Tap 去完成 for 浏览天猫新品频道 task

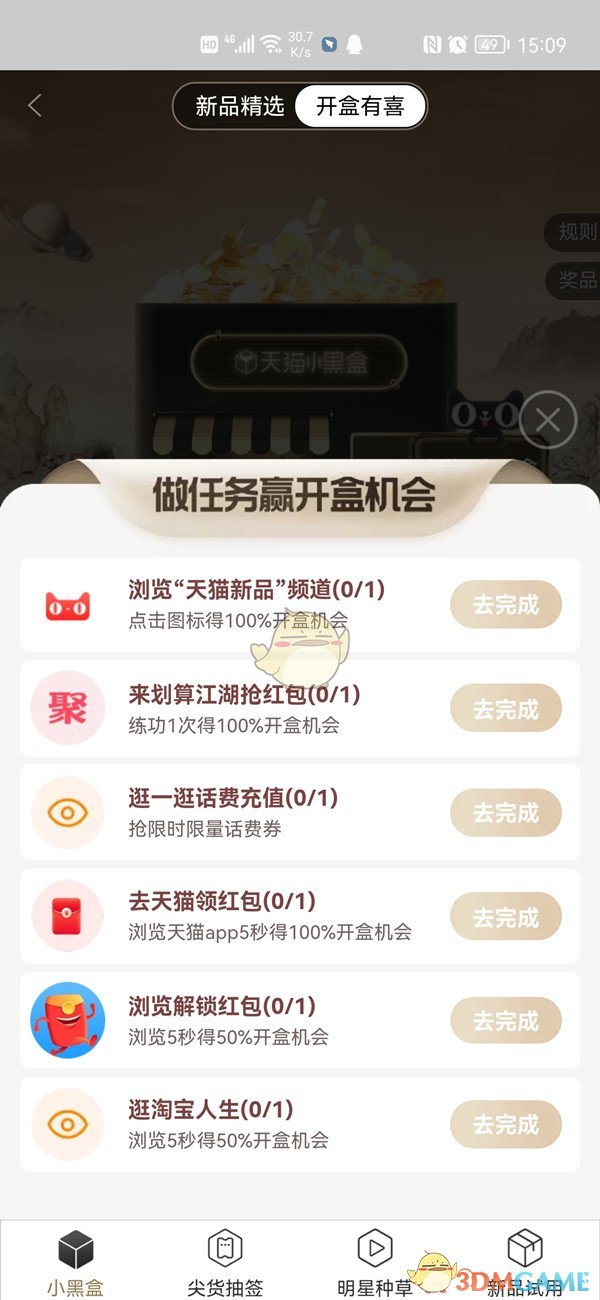click(x=505, y=605)
